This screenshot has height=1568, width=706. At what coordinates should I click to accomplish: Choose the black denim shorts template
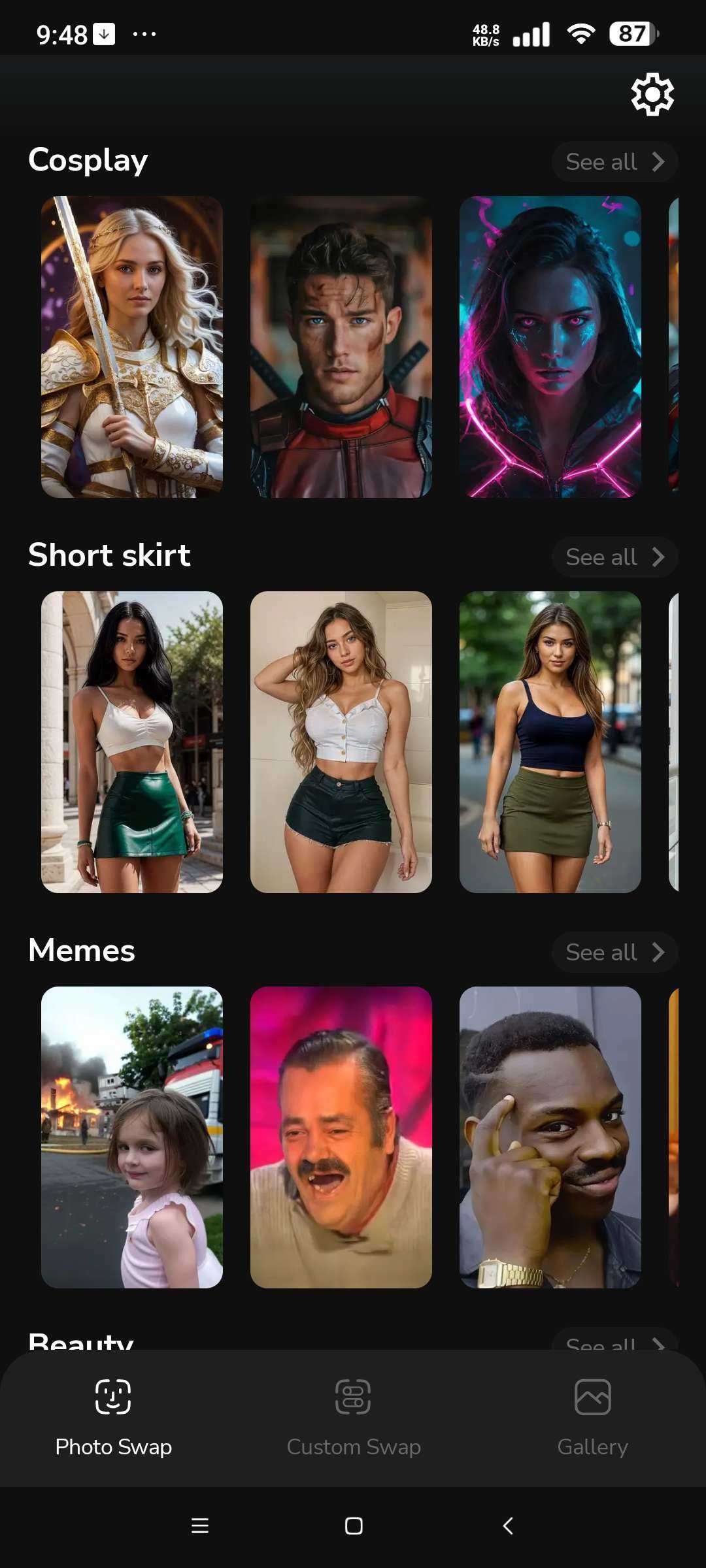pyautogui.click(x=341, y=742)
